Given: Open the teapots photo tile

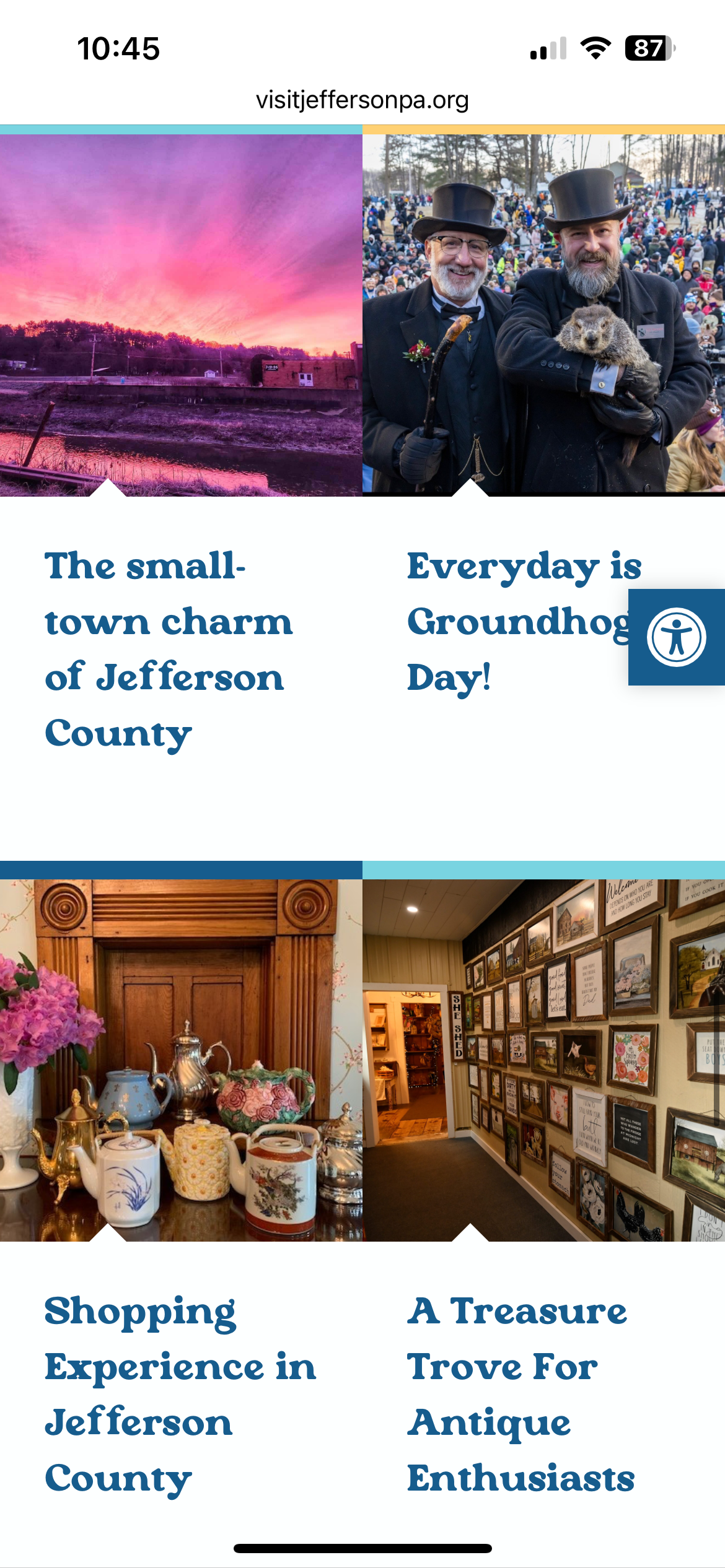Looking at the screenshot, I should [181, 1060].
